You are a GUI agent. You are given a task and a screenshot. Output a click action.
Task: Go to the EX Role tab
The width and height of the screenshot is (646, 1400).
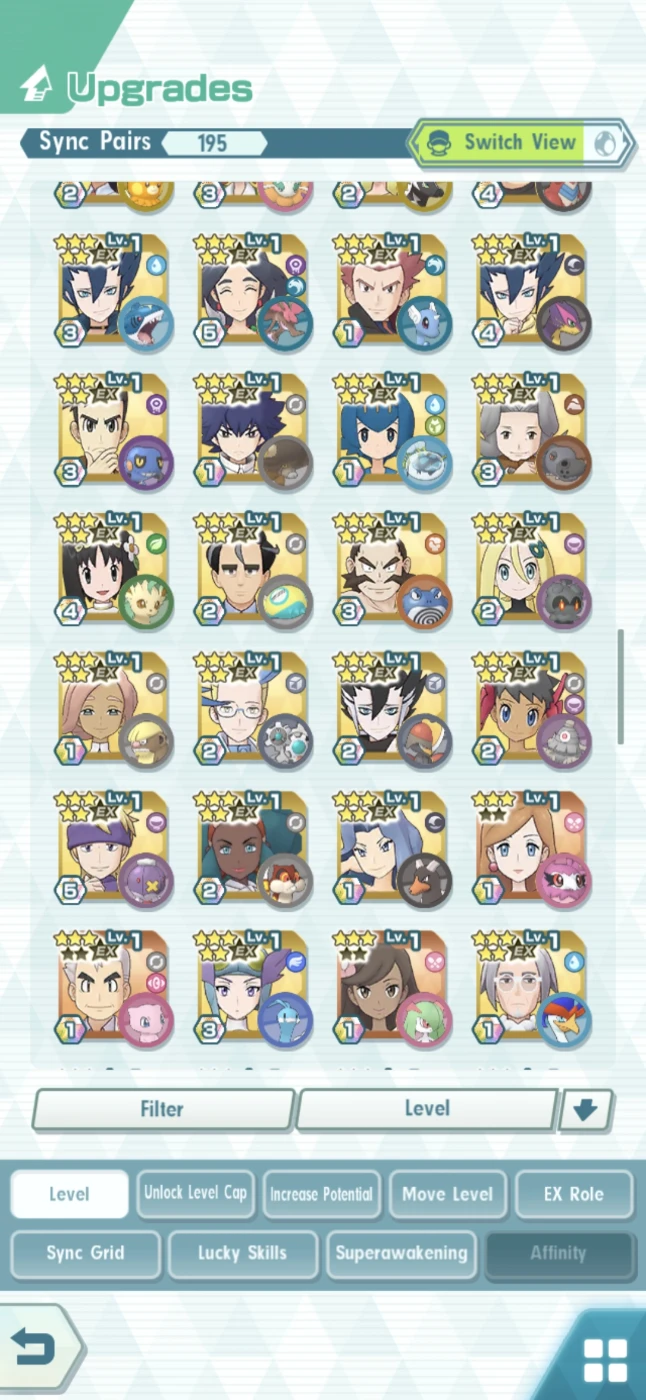[x=573, y=1194]
